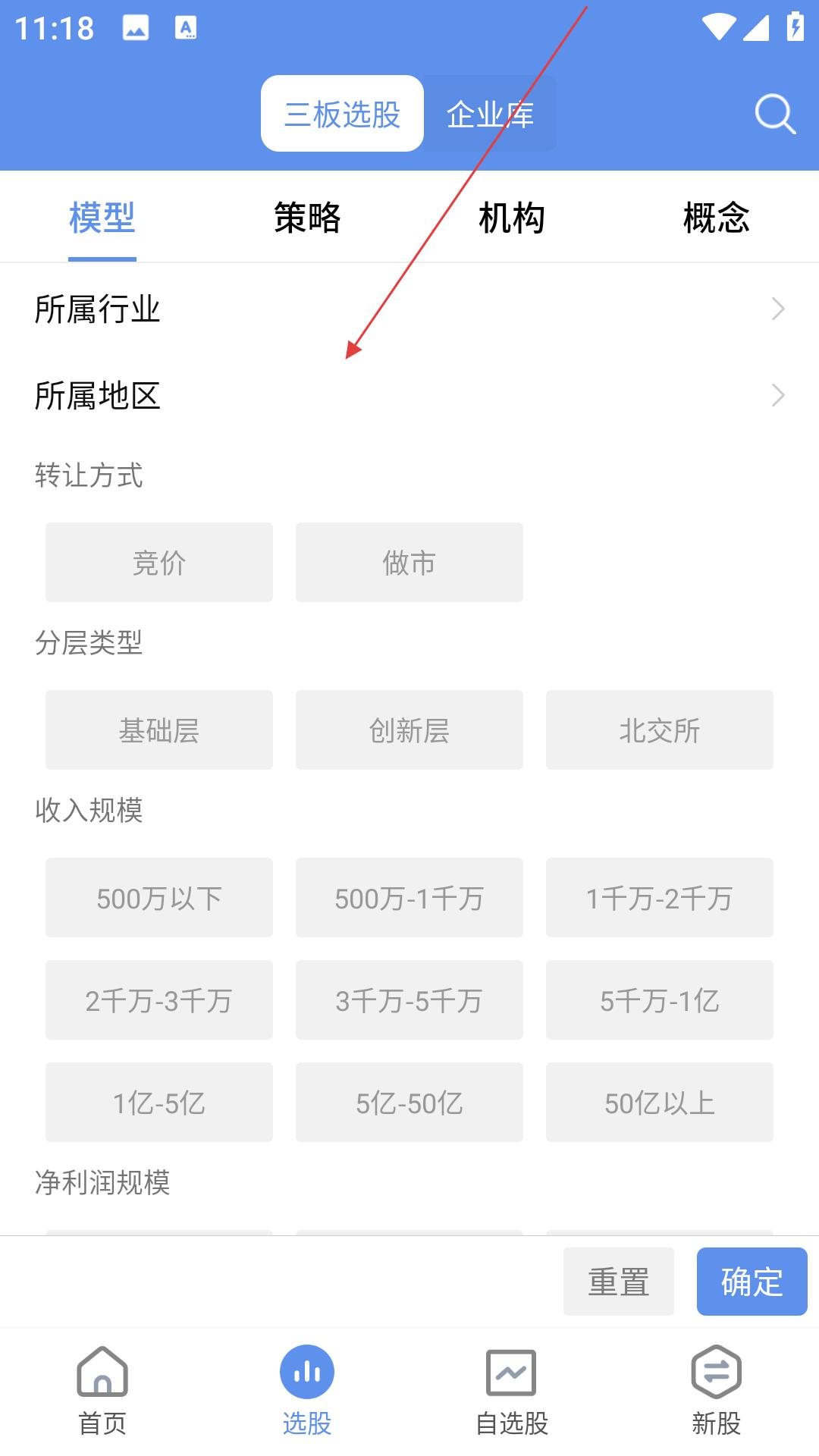Switch to the 新股 tab

click(x=717, y=1391)
